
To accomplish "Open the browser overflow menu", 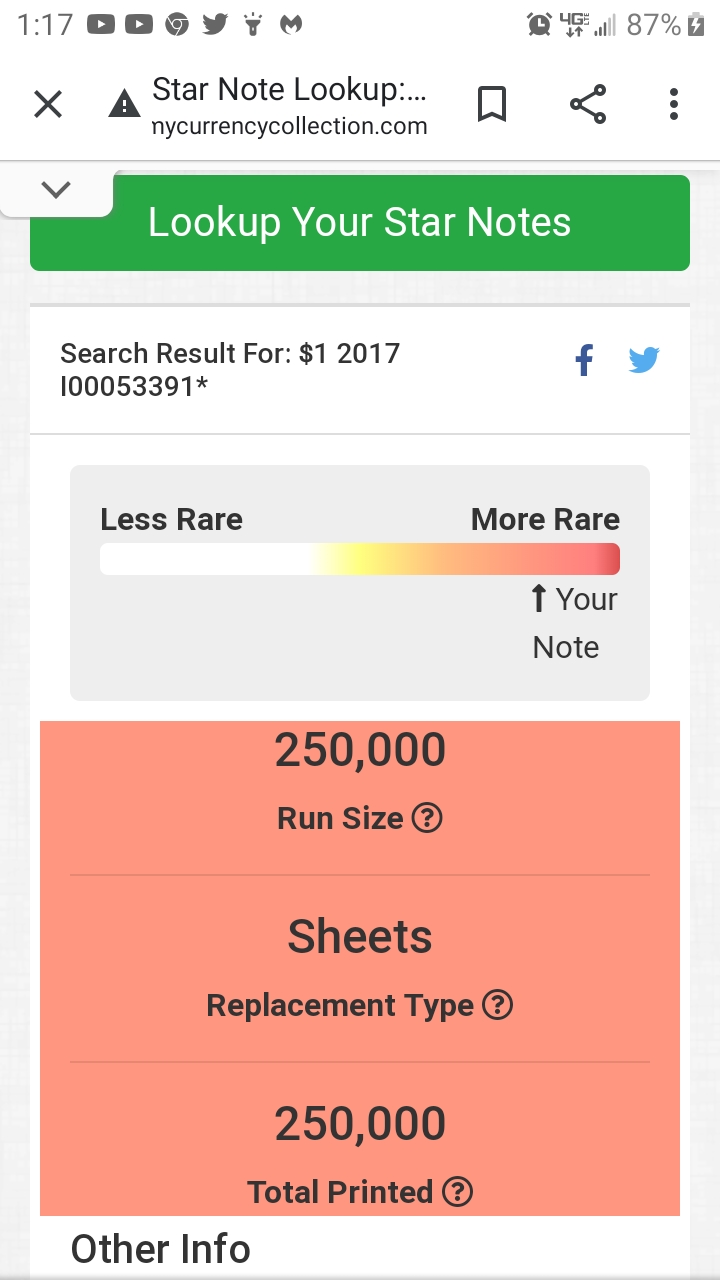I will pos(674,104).
